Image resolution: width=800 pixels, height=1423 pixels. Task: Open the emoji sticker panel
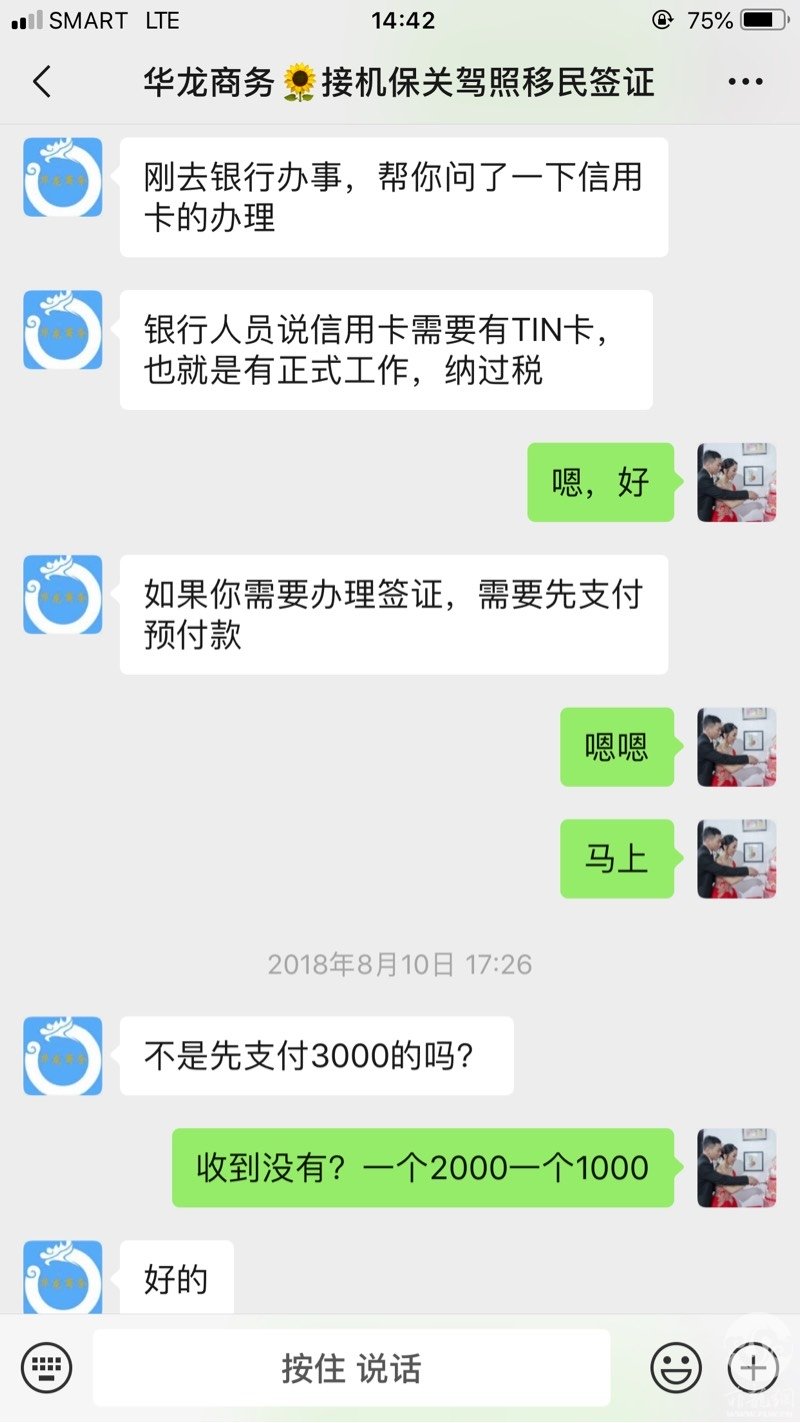coord(676,1366)
